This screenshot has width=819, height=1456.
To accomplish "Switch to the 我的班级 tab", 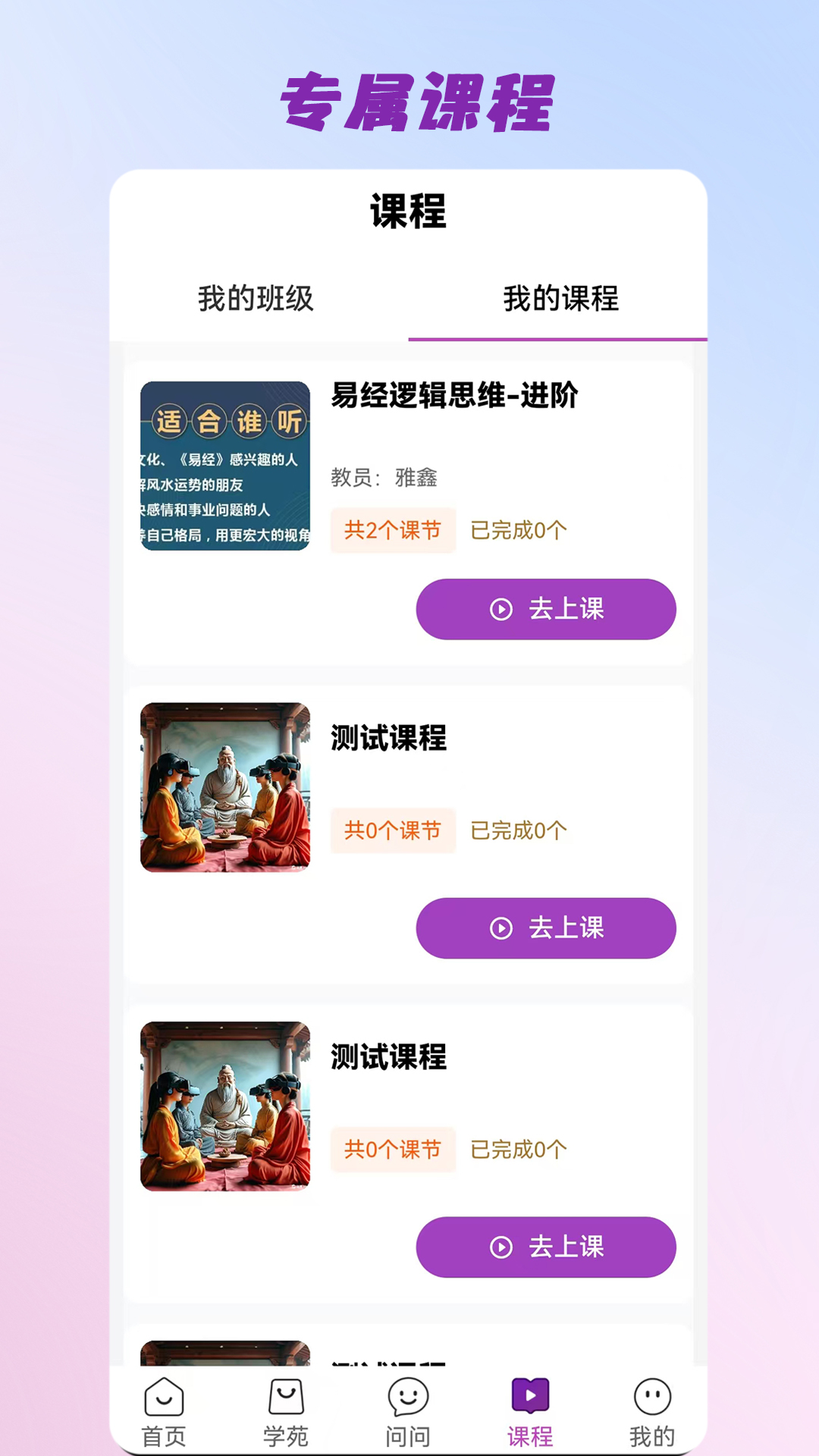I will click(258, 300).
